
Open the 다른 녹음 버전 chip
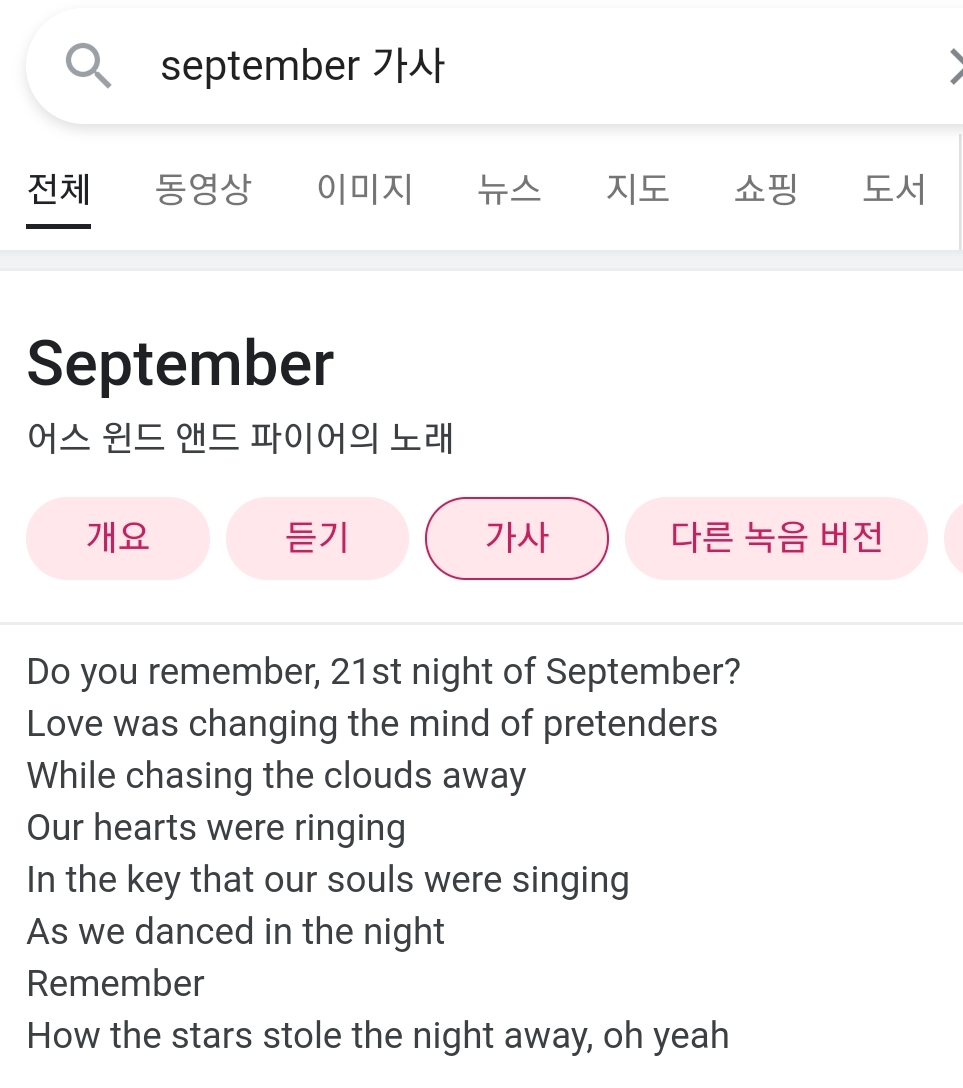(776, 538)
